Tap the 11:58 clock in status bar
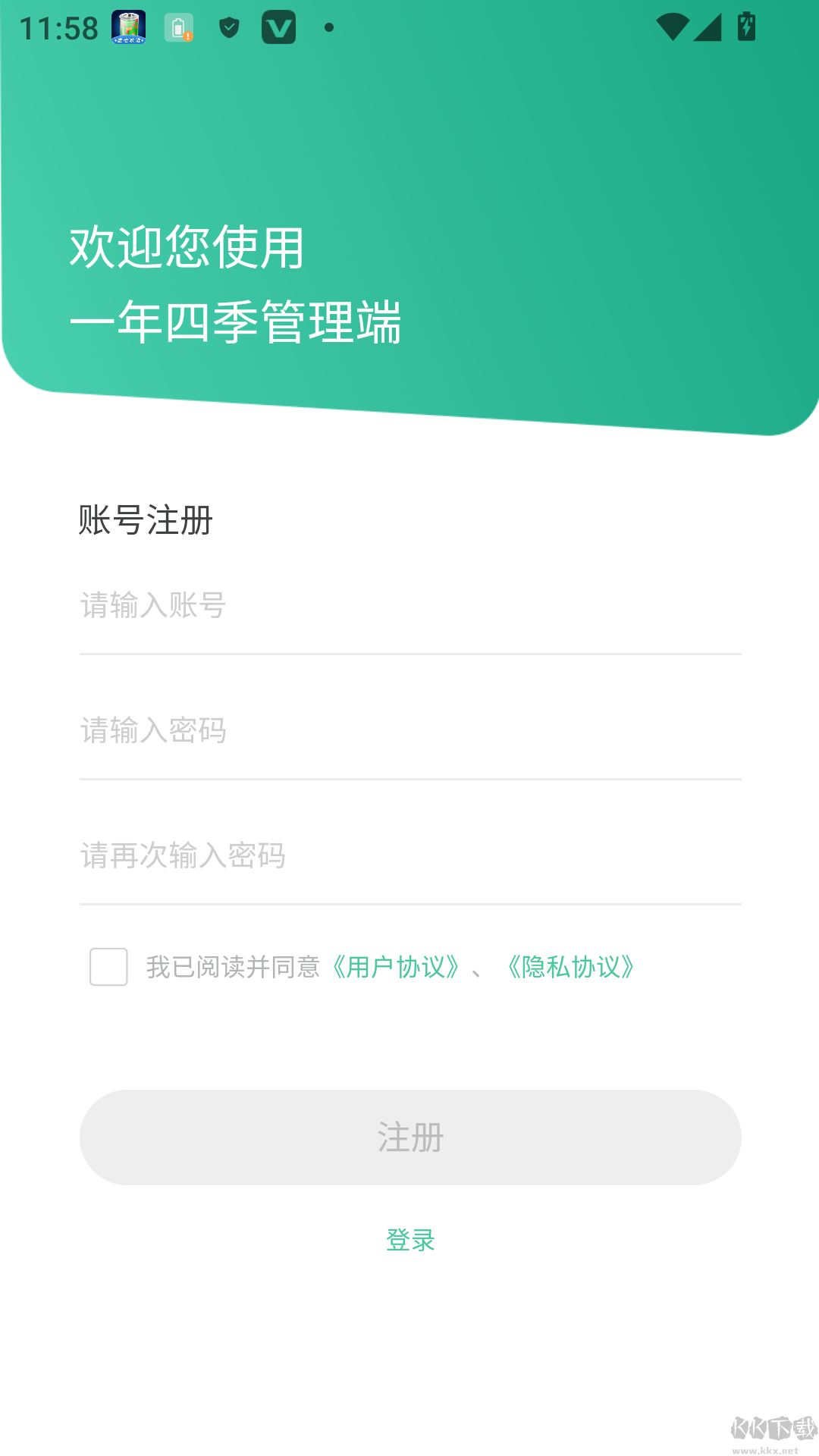Image resolution: width=819 pixels, height=1456 pixels. click(57, 27)
